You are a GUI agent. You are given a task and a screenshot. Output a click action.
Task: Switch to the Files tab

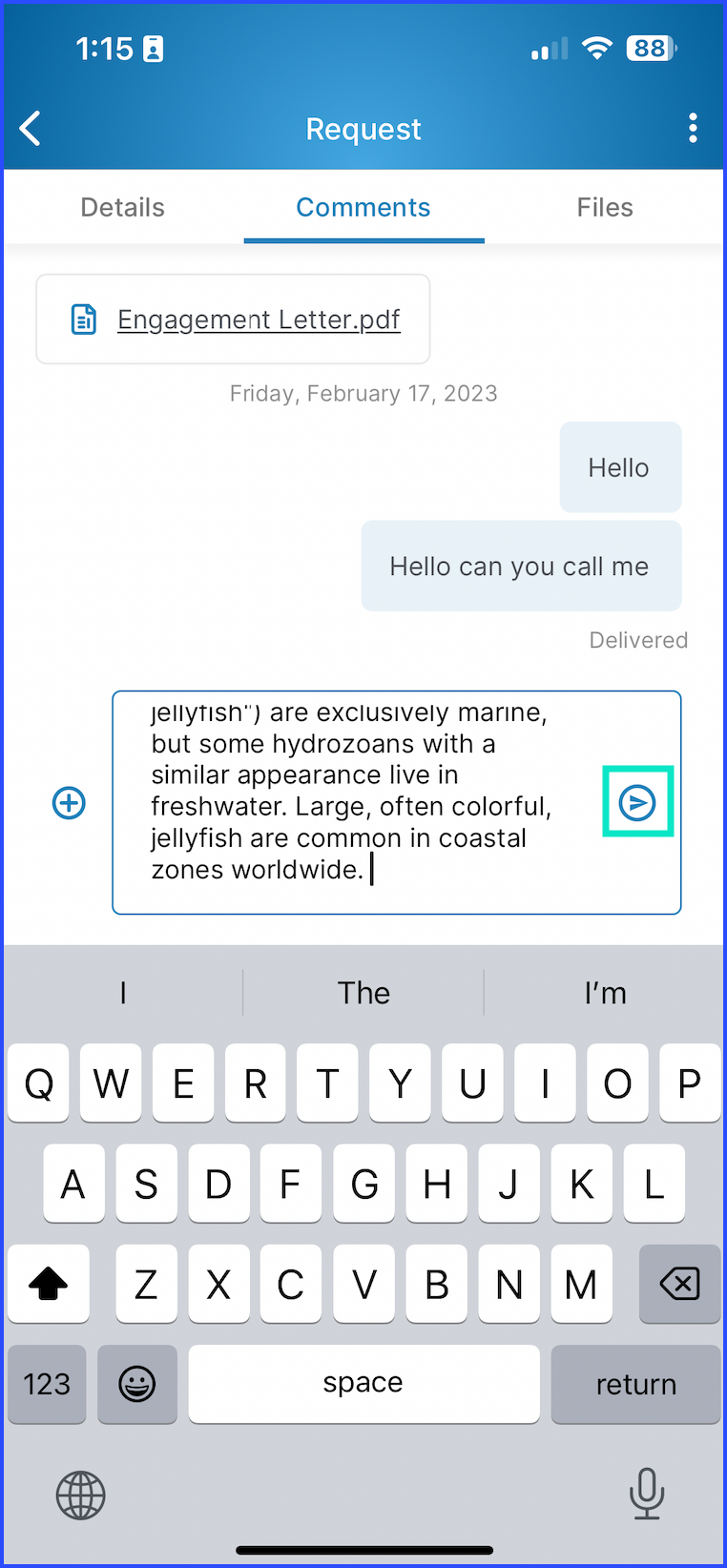pyautogui.click(x=605, y=207)
